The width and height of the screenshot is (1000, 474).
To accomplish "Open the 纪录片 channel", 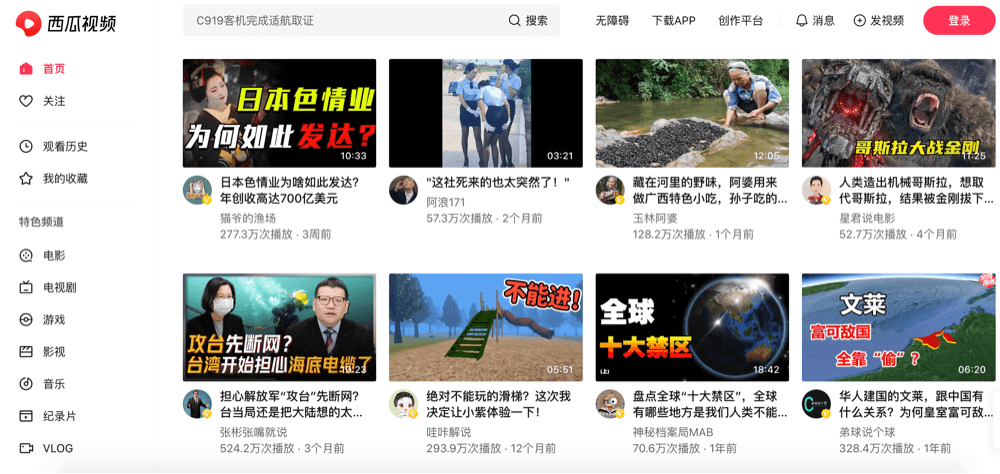I will (x=59, y=416).
